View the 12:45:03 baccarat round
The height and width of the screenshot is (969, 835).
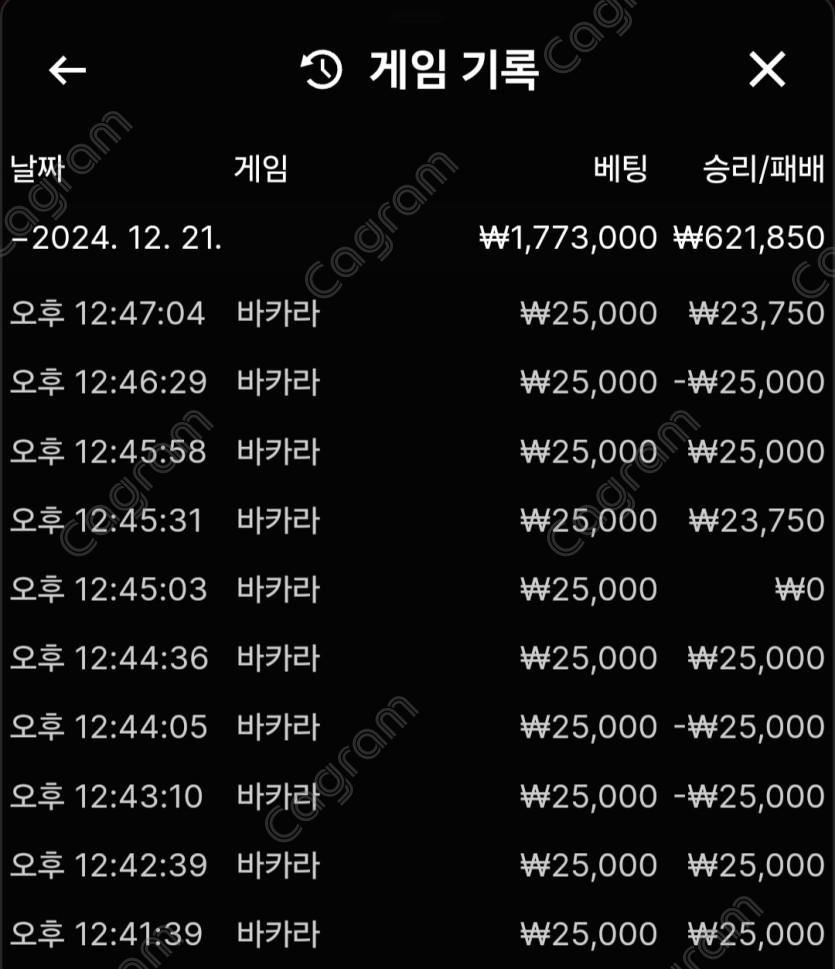coord(416,589)
